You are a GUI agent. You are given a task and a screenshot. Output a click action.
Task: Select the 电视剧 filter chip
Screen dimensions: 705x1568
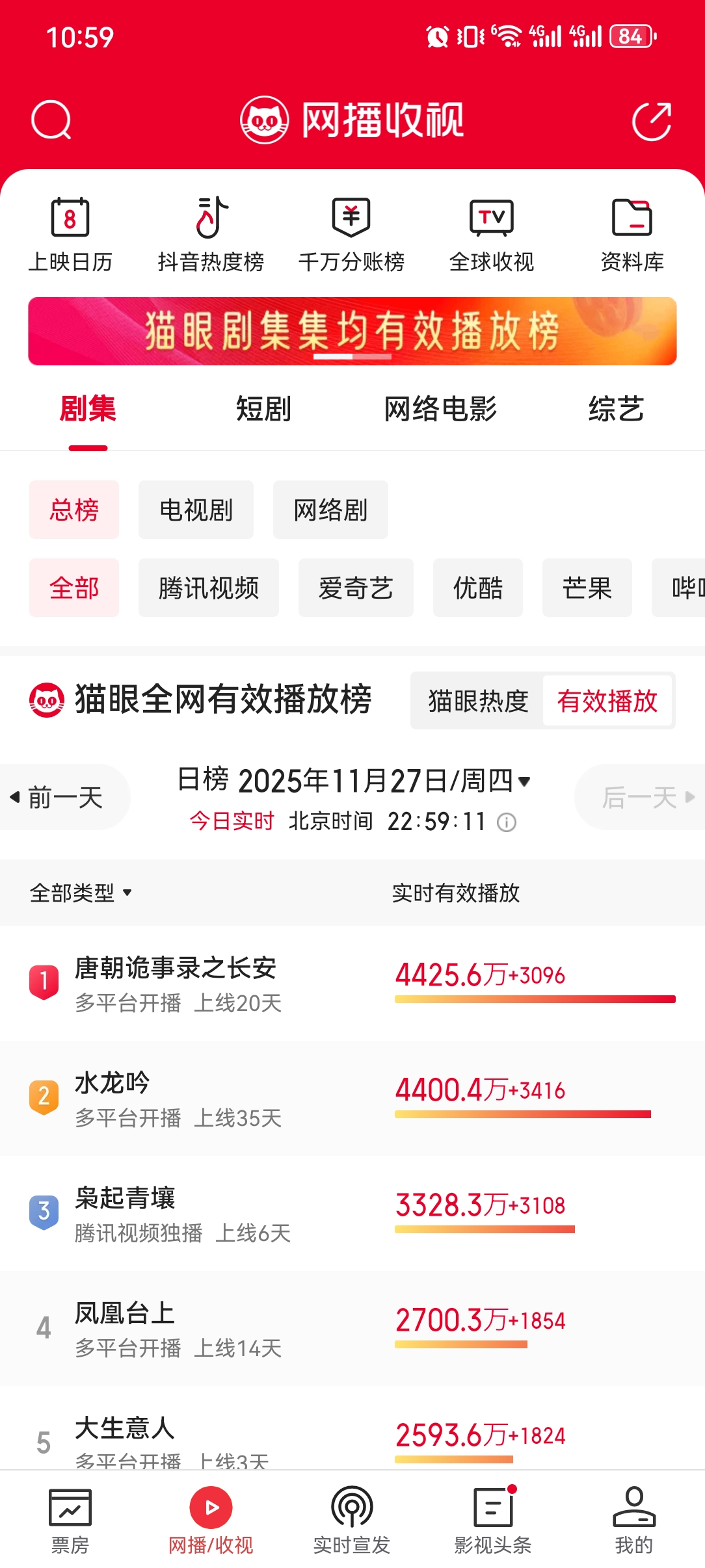click(x=196, y=510)
